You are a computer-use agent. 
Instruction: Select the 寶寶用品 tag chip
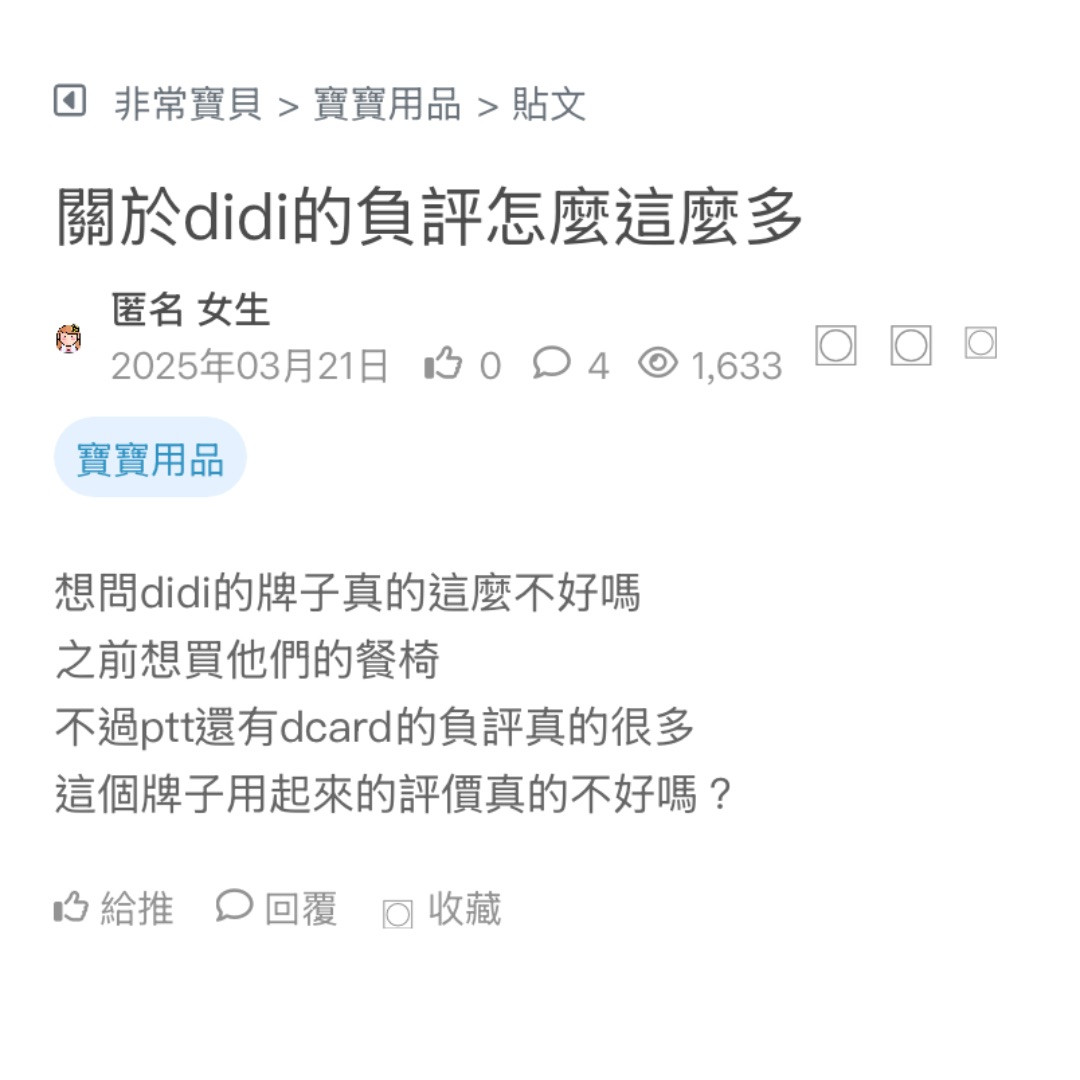[150, 458]
